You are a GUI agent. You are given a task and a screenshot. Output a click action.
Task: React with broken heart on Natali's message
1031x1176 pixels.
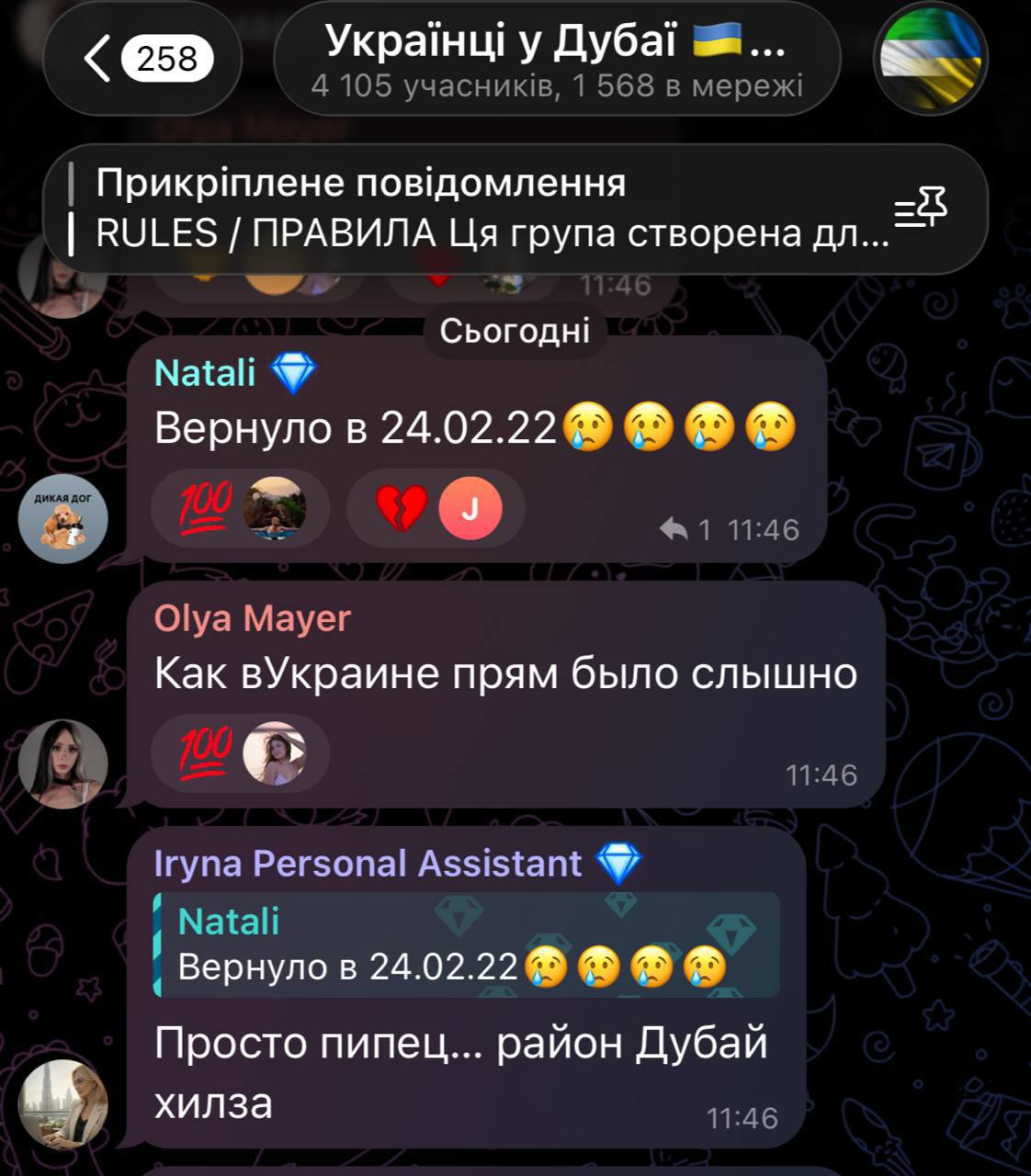coord(436,508)
